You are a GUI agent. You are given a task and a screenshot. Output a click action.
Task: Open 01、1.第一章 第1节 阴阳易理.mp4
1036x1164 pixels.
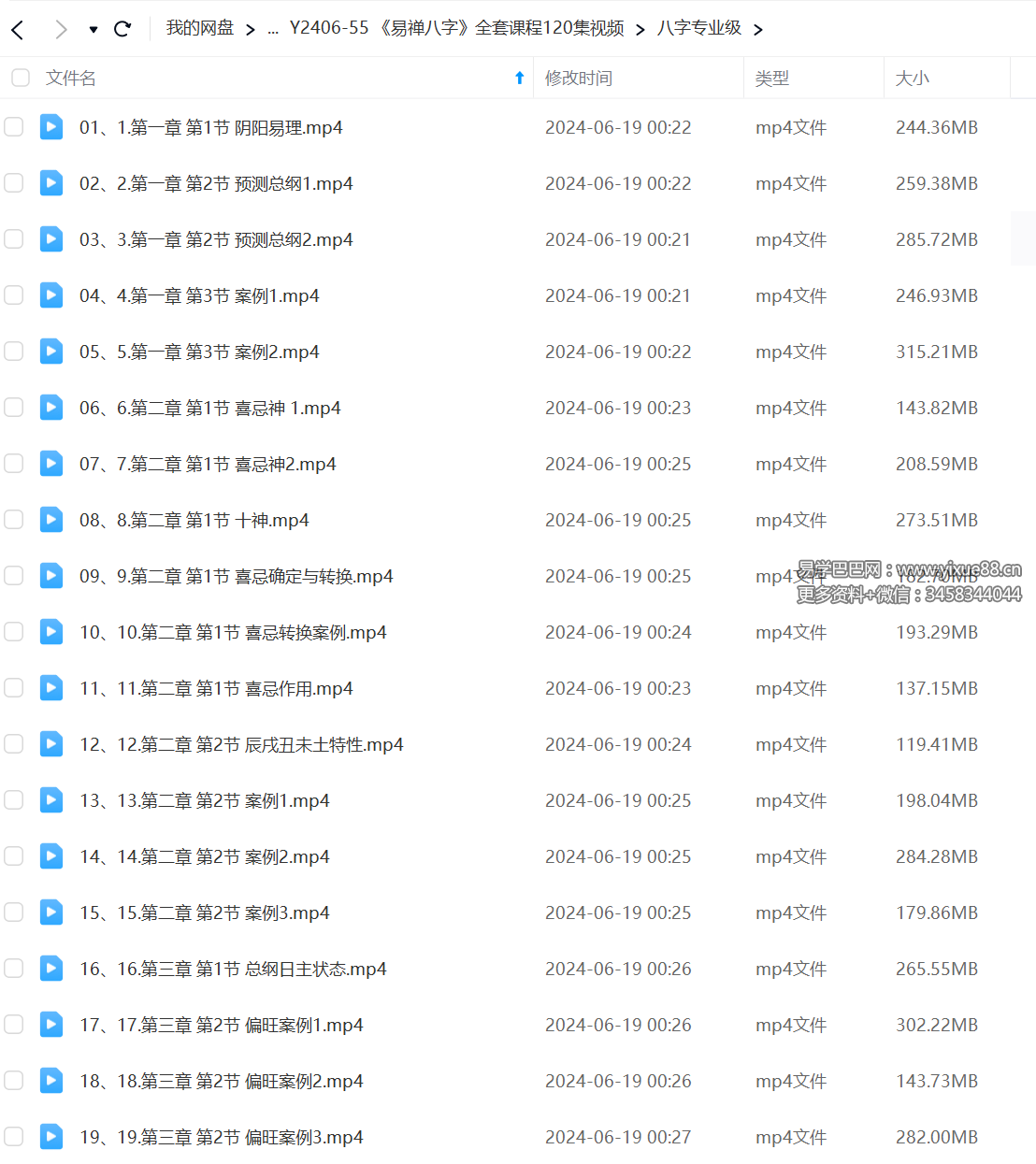(210, 127)
